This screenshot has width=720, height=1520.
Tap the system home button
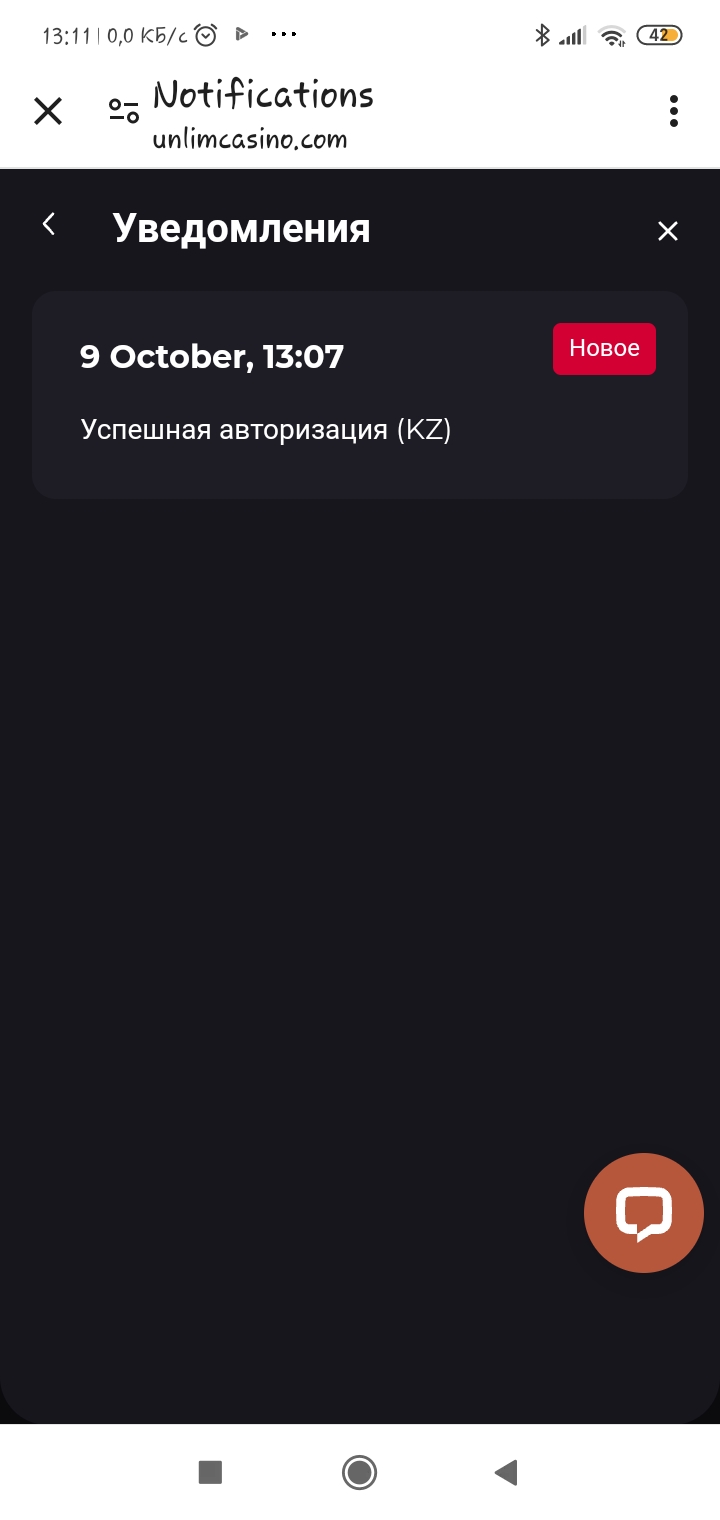pyautogui.click(x=359, y=1472)
